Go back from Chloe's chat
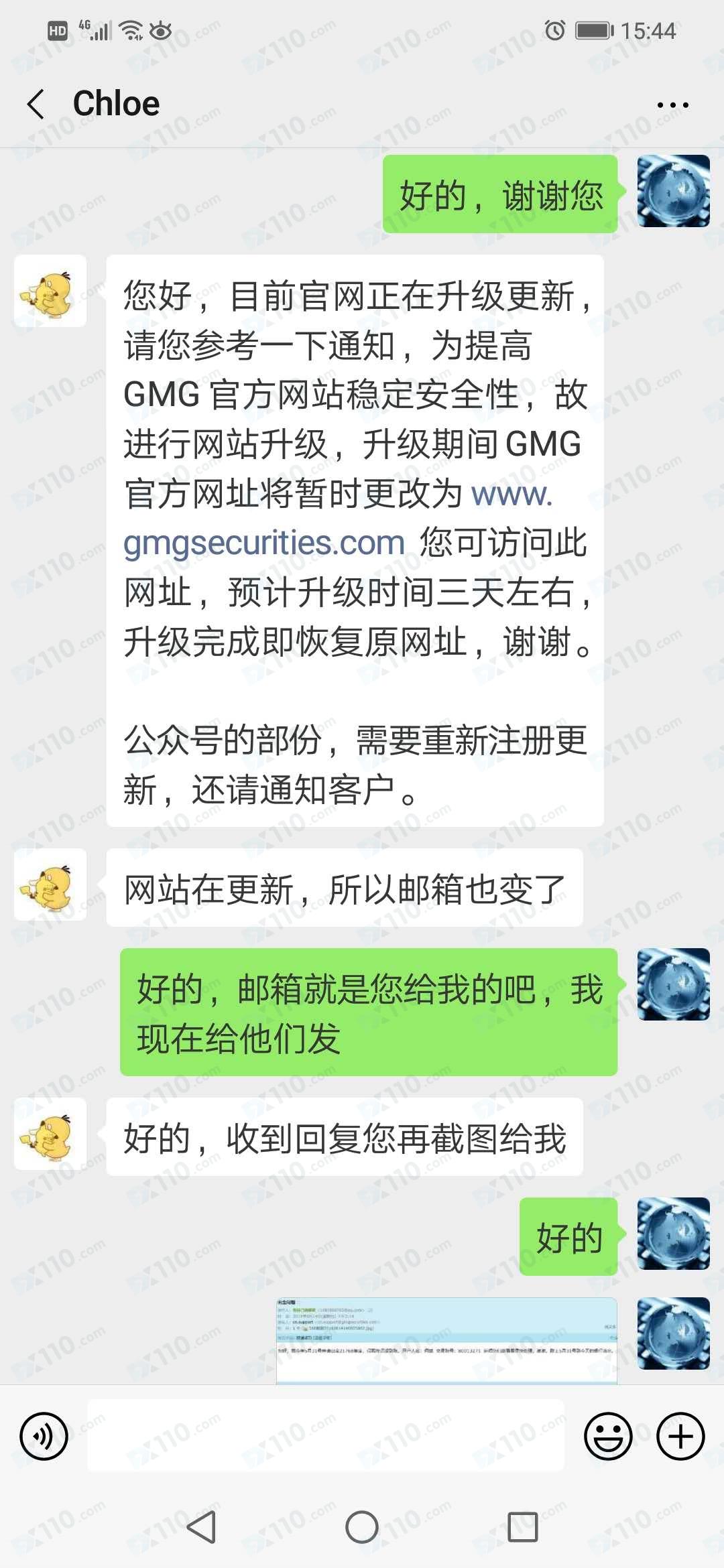Viewport: 724px width, 1568px height. [37, 105]
